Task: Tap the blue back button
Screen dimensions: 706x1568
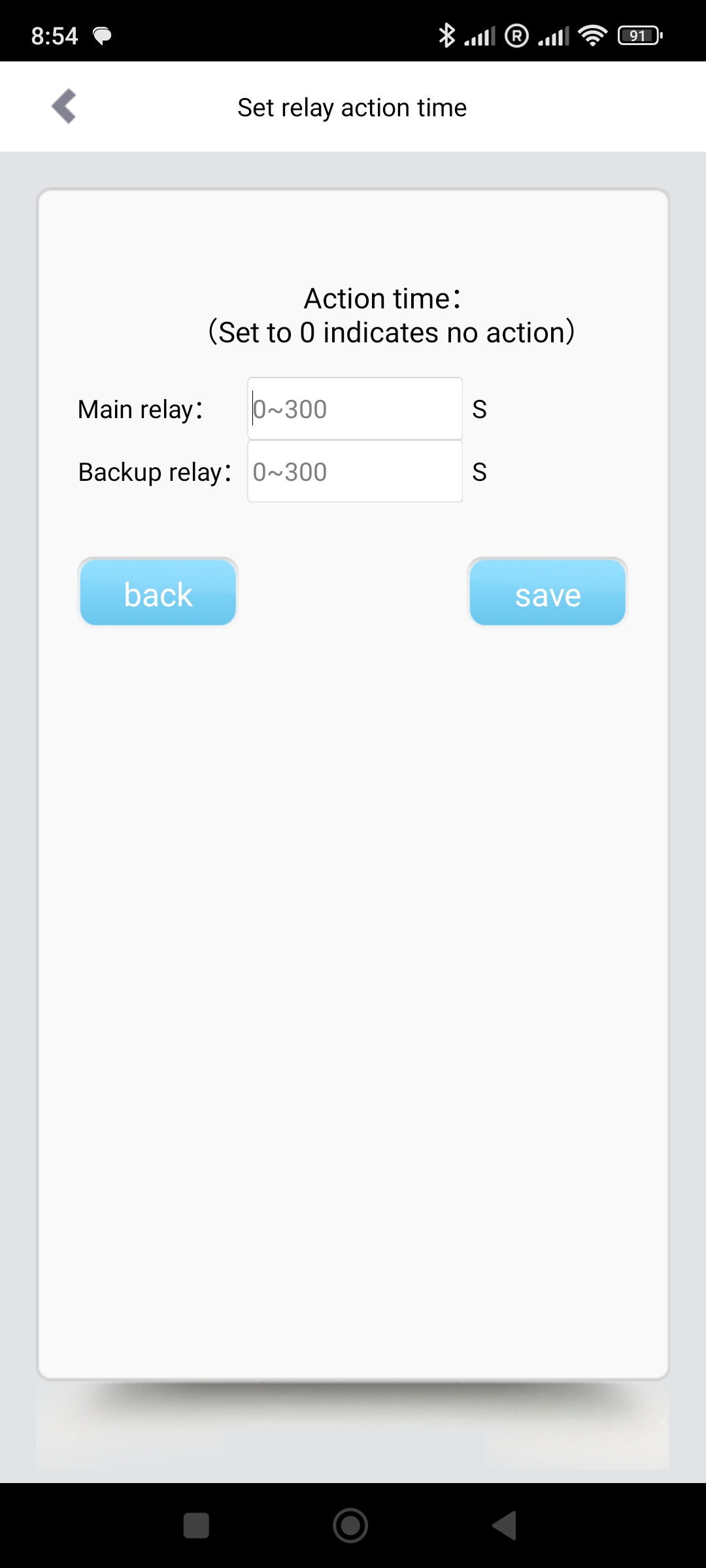Action: (x=158, y=593)
